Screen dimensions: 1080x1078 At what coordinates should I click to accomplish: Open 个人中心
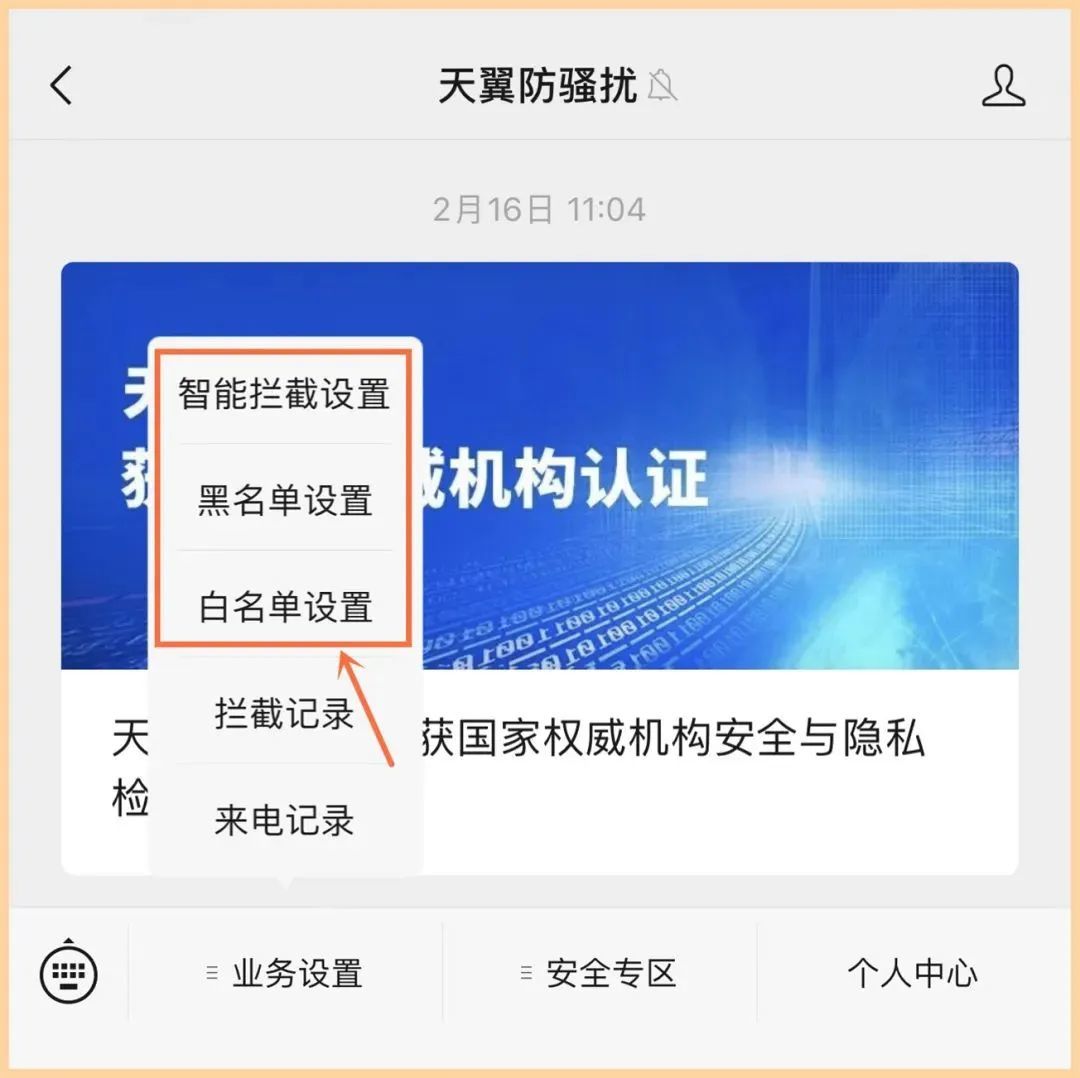[912, 973]
